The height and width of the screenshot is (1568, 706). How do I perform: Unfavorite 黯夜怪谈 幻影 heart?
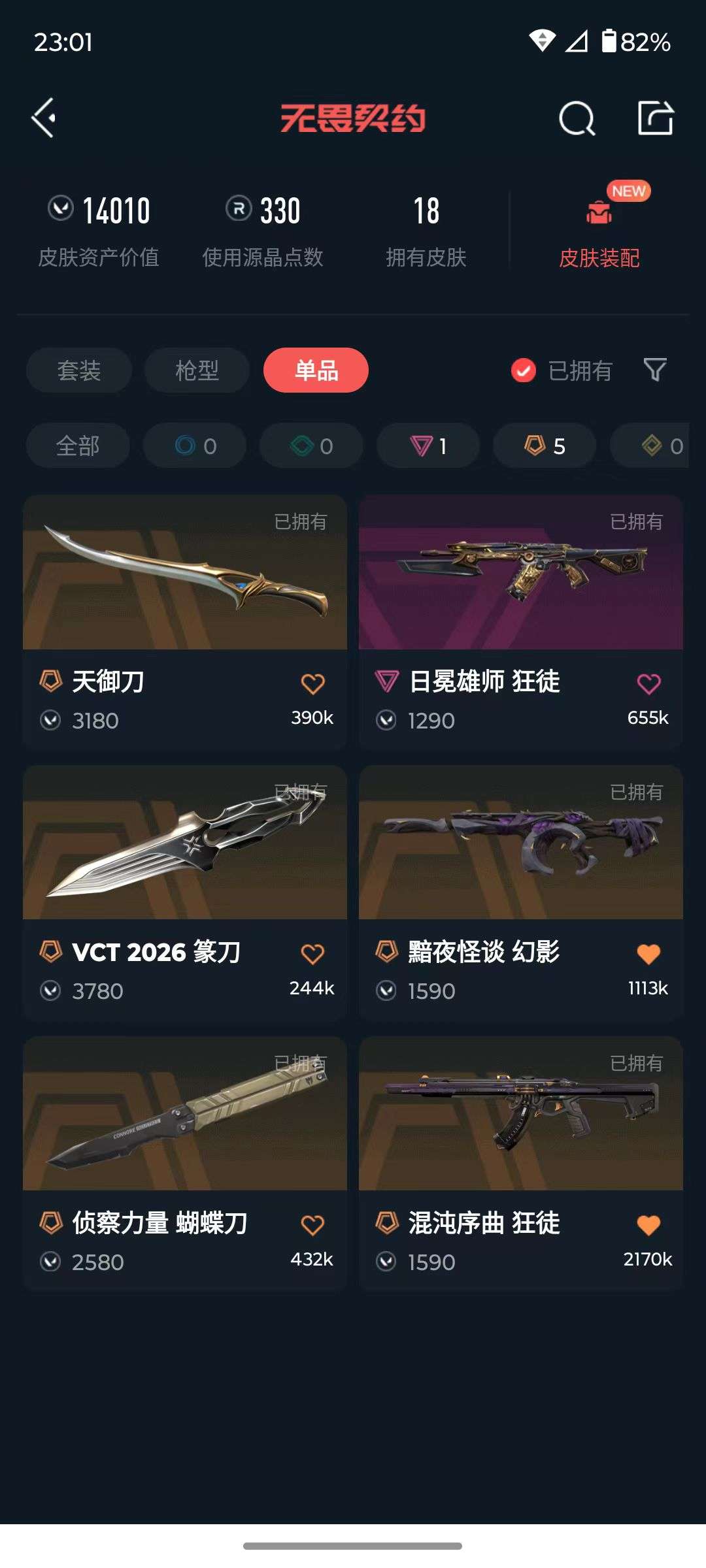click(648, 953)
